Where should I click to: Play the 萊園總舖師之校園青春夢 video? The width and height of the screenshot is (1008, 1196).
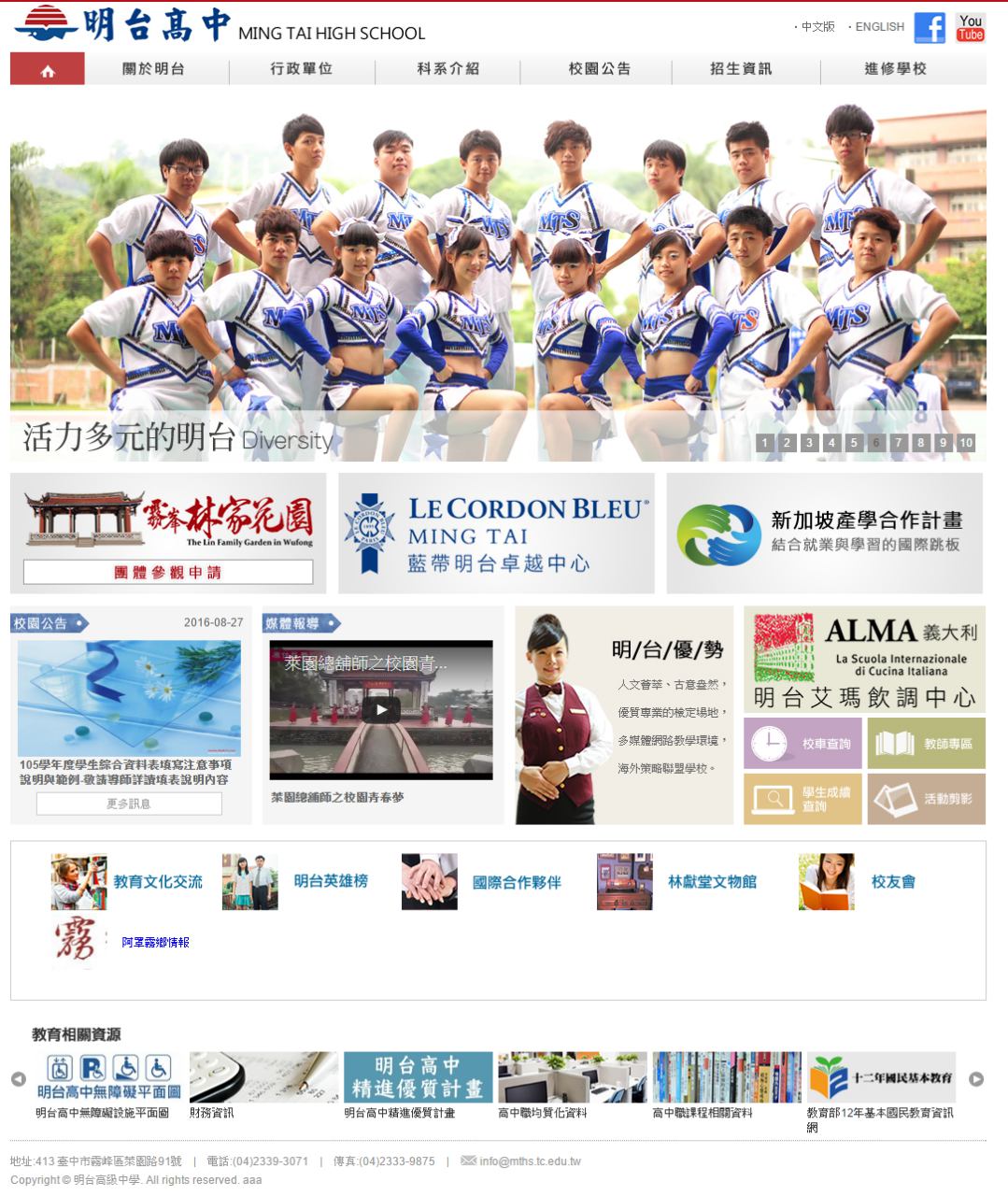381,710
